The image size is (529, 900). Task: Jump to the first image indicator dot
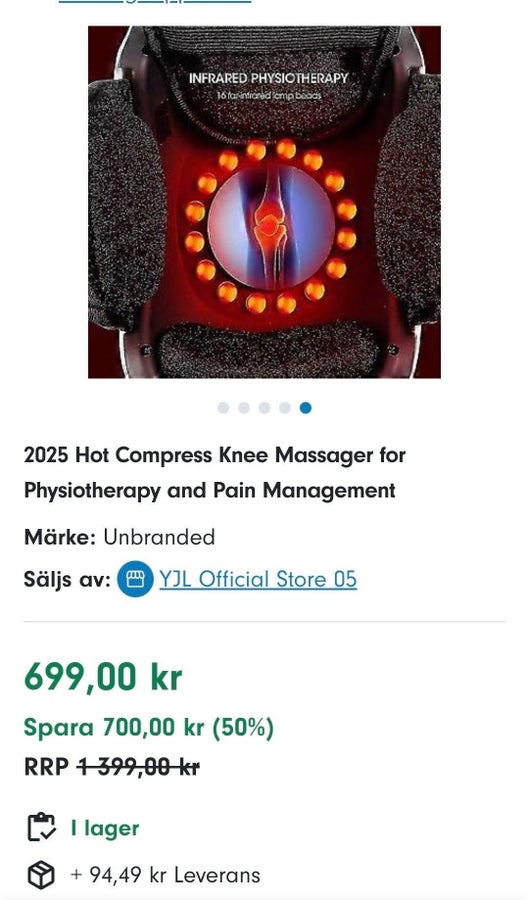[223, 408]
